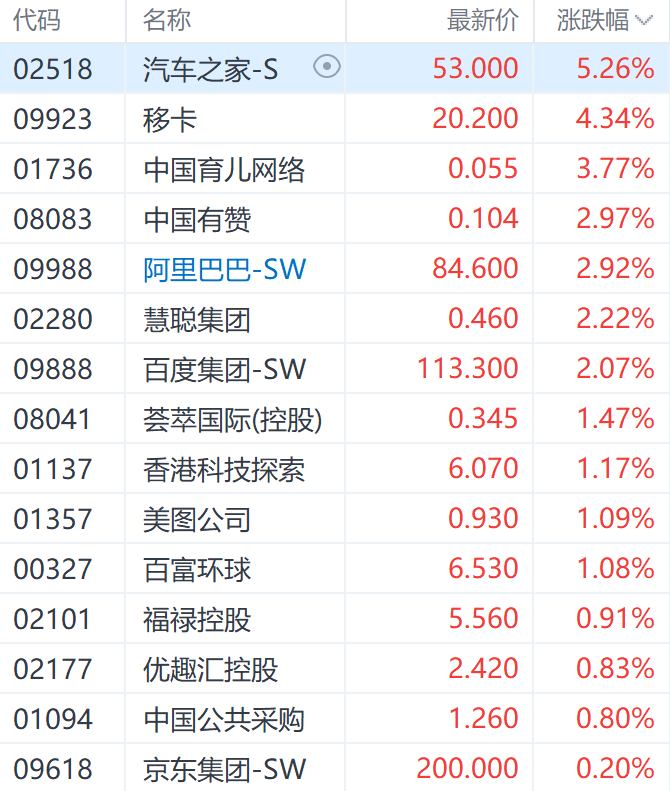View details for 中国育儿网络
Viewport: 670px width, 791px height.
(224, 169)
